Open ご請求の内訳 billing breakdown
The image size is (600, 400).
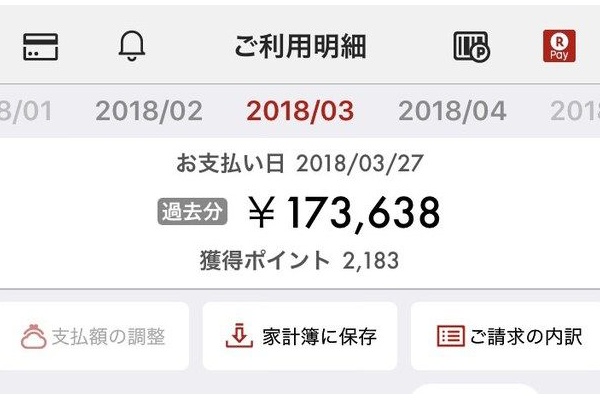point(510,337)
